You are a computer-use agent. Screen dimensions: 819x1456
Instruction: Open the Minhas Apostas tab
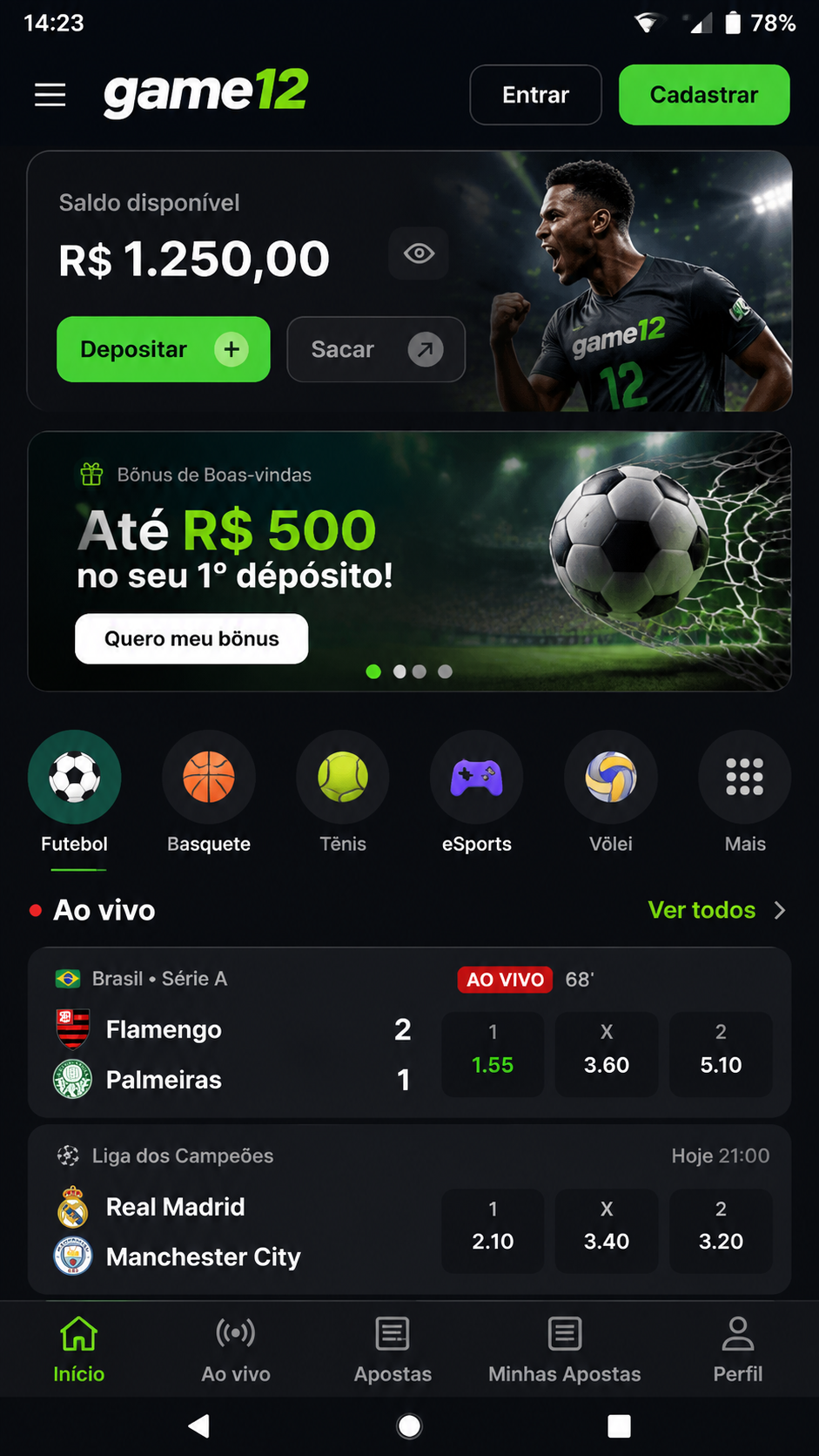(x=565, y=1351)
